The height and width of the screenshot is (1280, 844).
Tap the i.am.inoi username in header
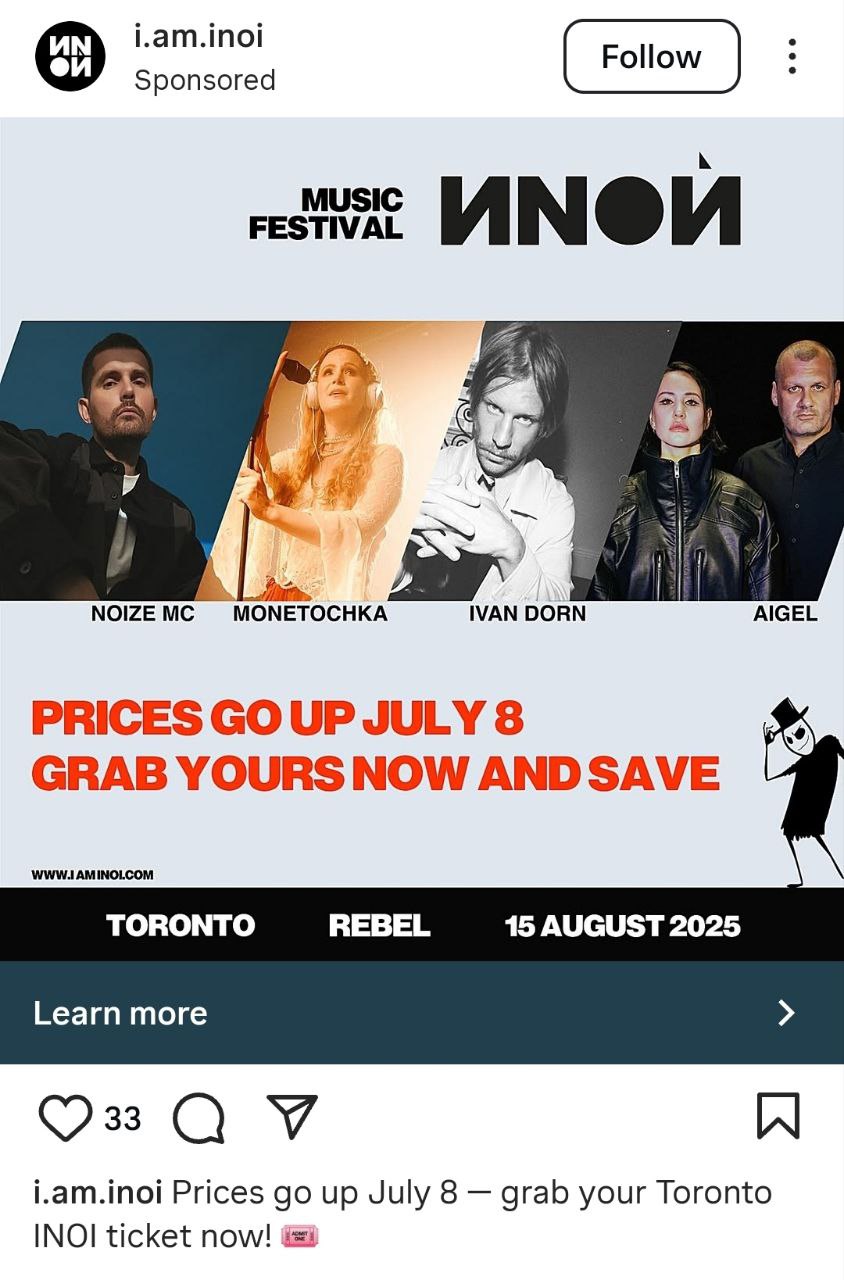click(x=198, y=37)
